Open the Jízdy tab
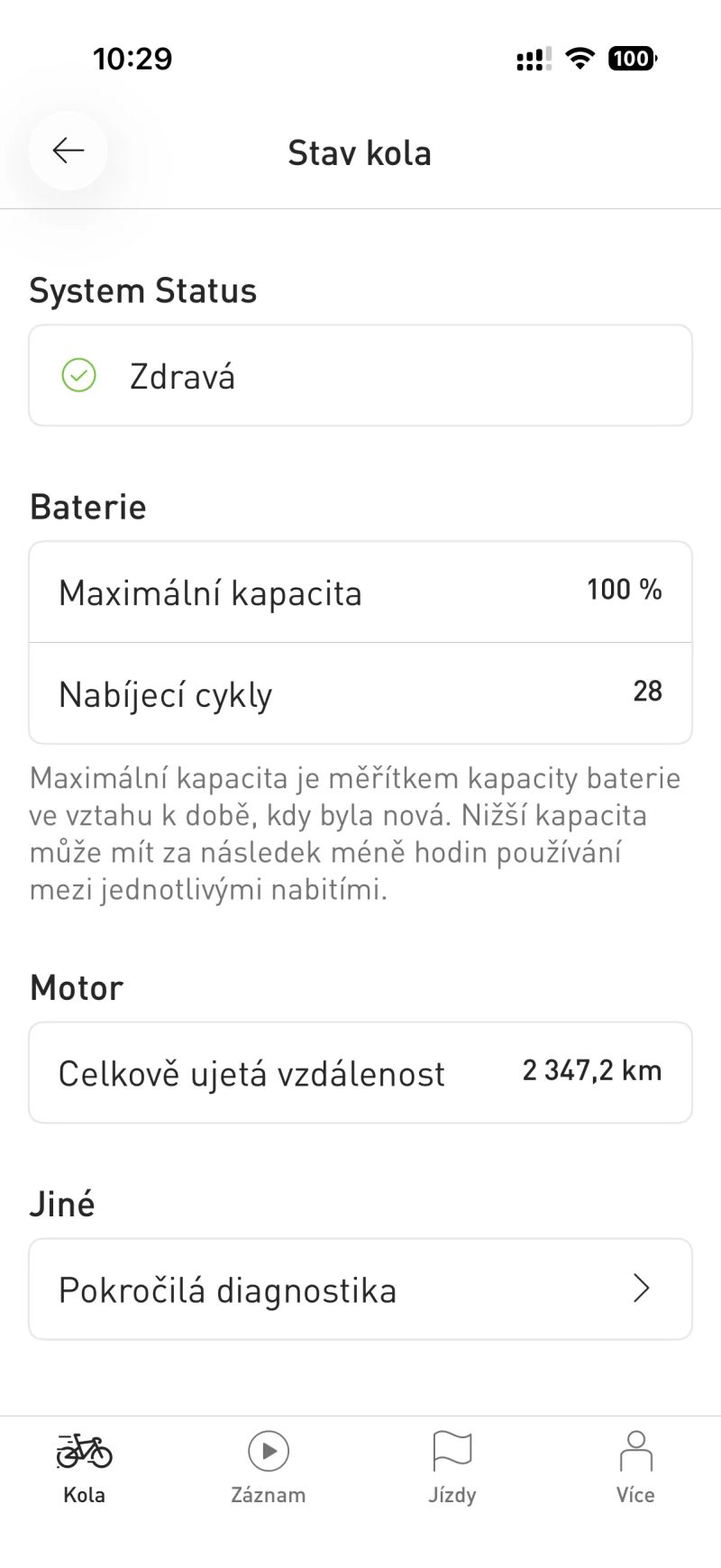721x1568 pixels. click(x=452, y=1466)
